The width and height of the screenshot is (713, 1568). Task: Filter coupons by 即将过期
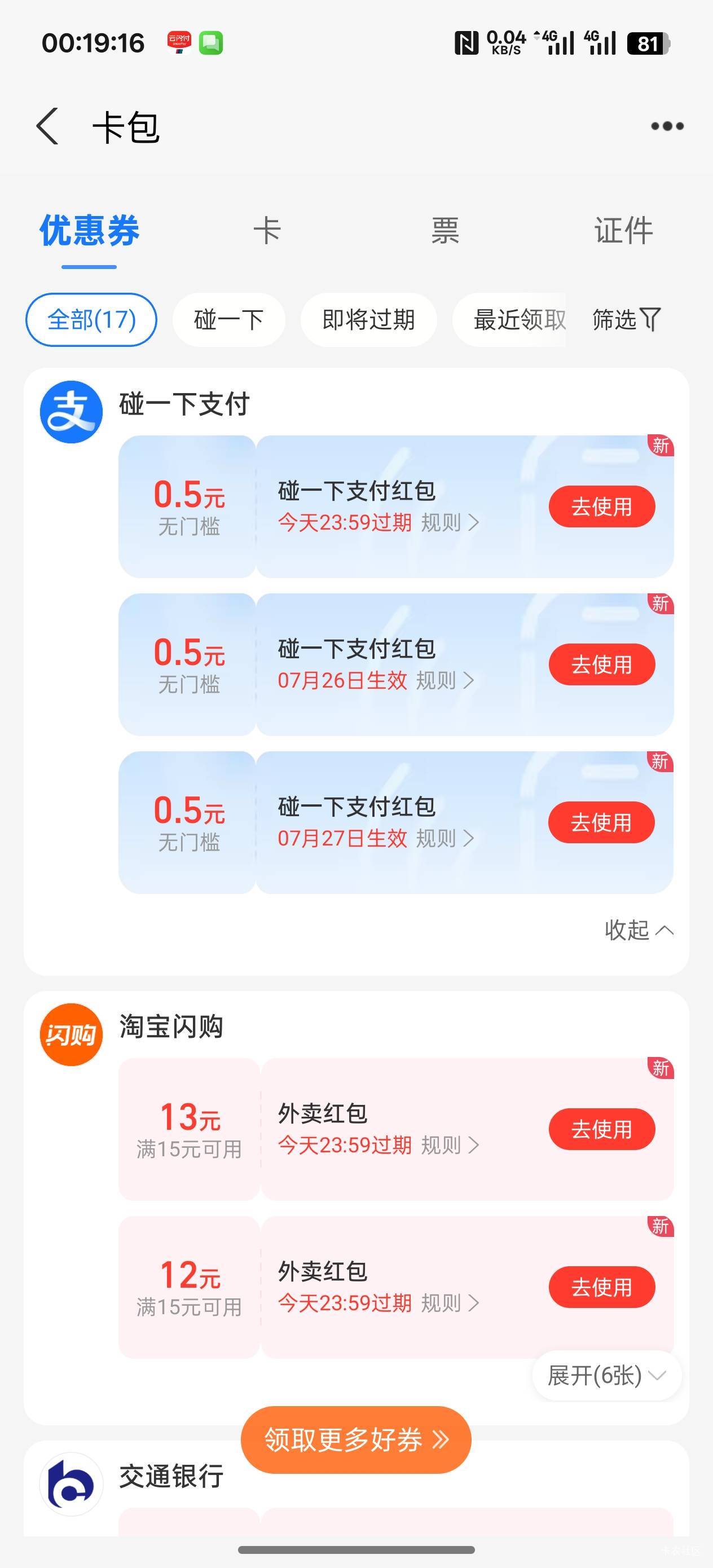(368, 320)
